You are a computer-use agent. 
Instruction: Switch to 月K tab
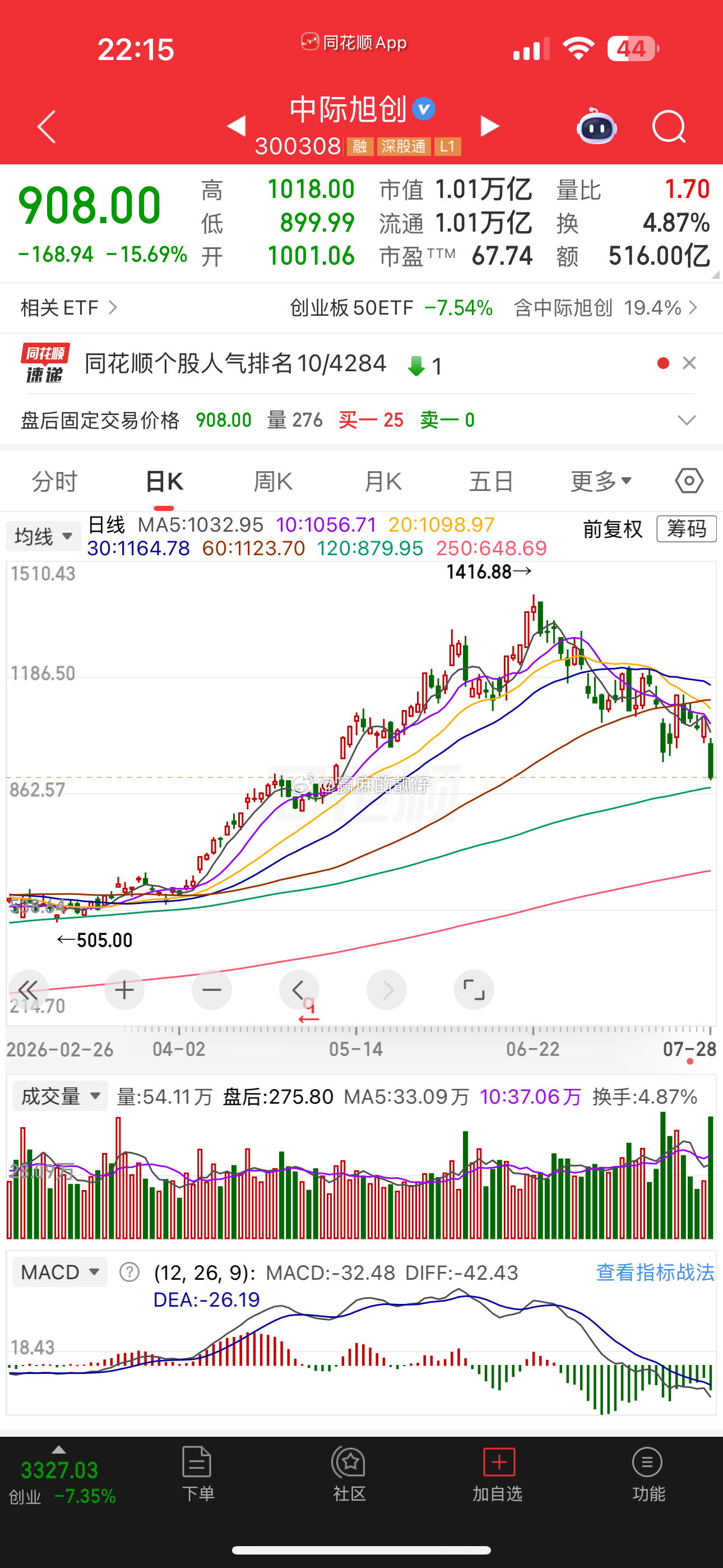click(x=382, y=482)
